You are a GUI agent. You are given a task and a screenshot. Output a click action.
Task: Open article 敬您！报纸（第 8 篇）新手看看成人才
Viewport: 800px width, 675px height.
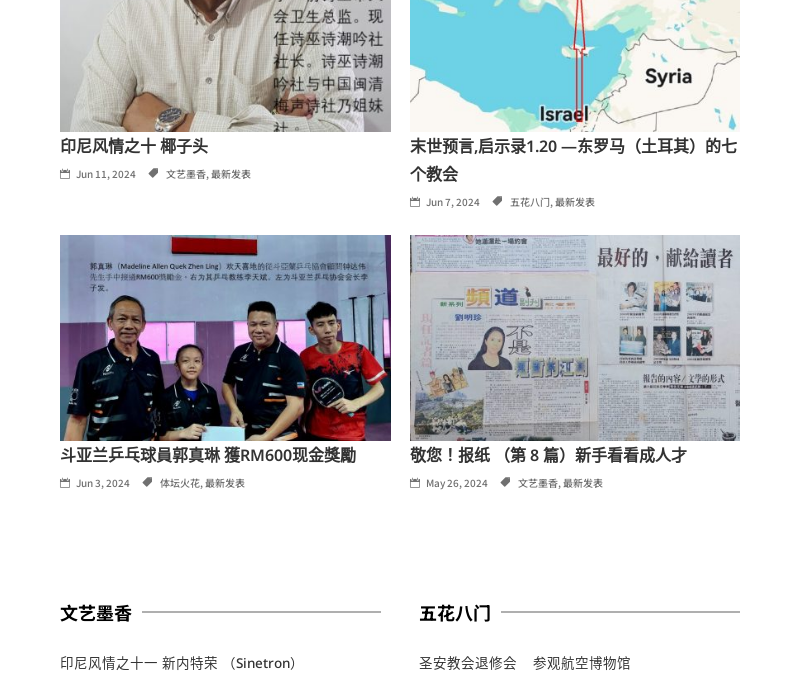coord(548,455)
